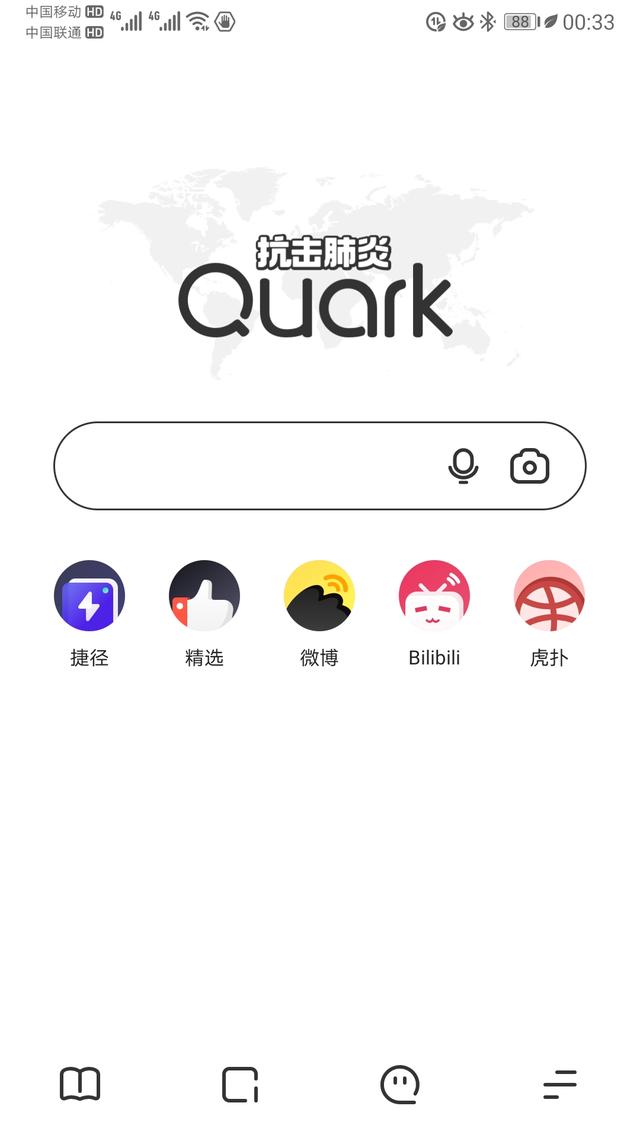640x1138 pixels.
Task: Open camera search in the search box
Action: pyautogui.click(x=529, y=466)
